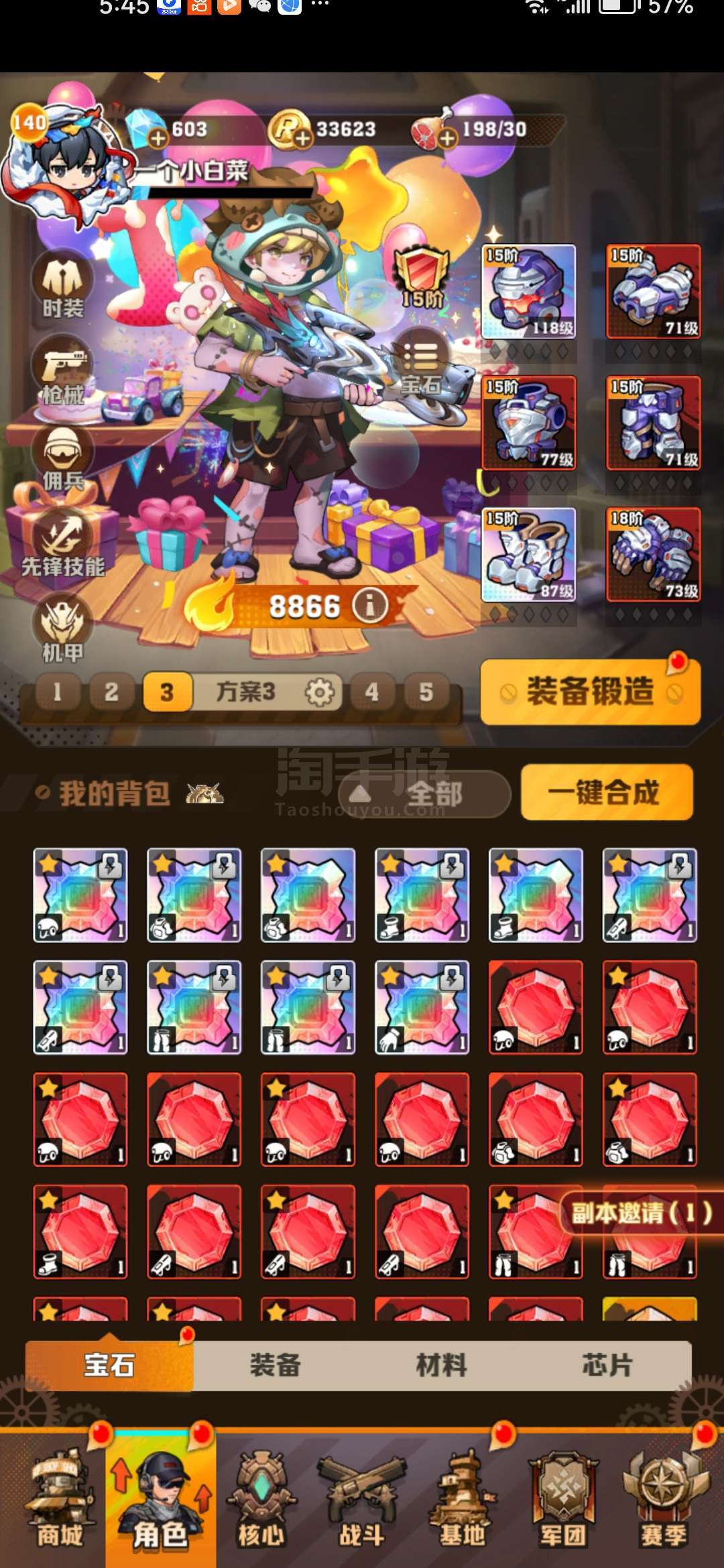This screenshot has width=724, height=1568.
Task: Open the 机甲 mecha menu
Action: [62, 631]
